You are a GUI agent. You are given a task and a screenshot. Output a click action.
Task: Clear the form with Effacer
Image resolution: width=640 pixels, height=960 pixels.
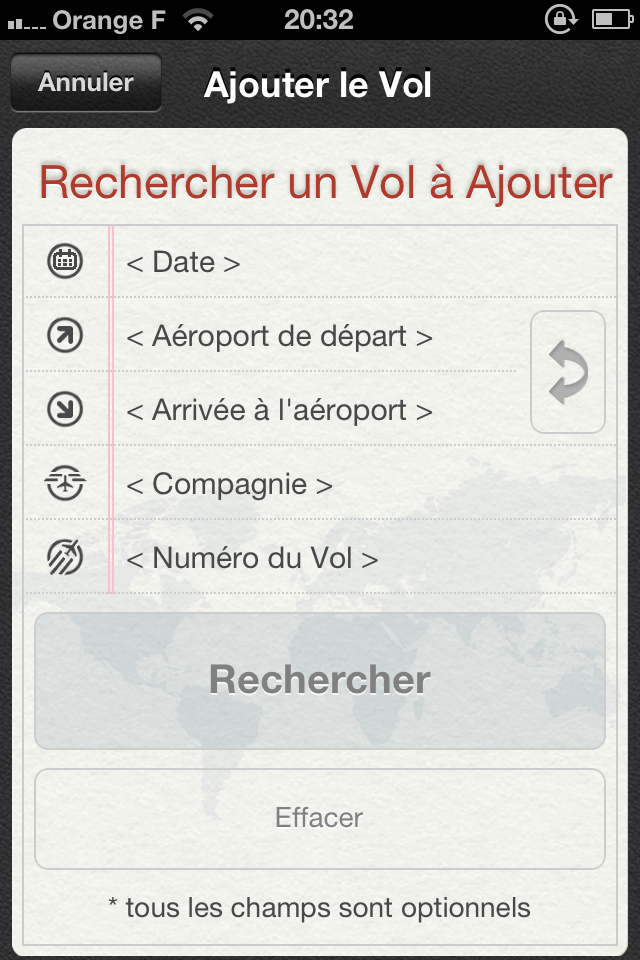[320, 819]
